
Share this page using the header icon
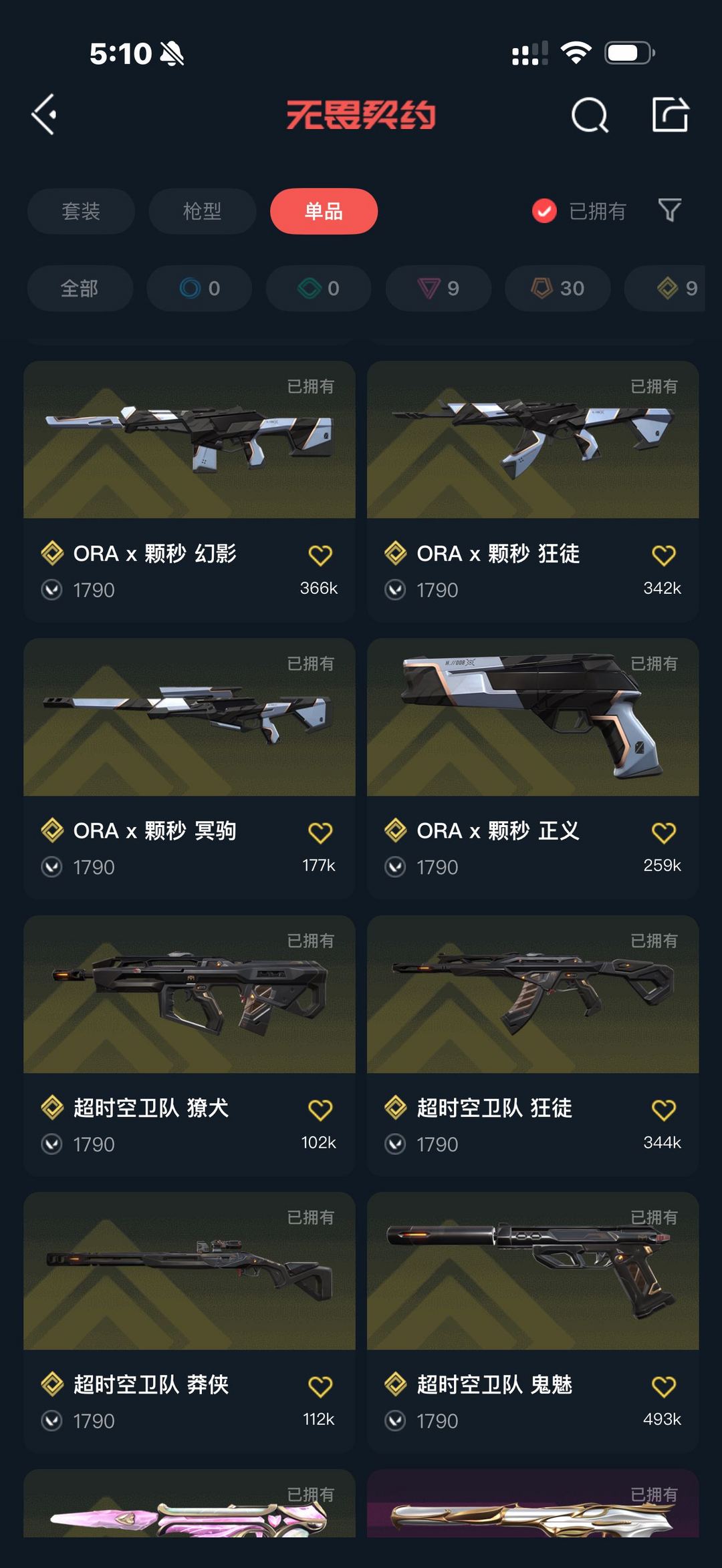(670, 115)
